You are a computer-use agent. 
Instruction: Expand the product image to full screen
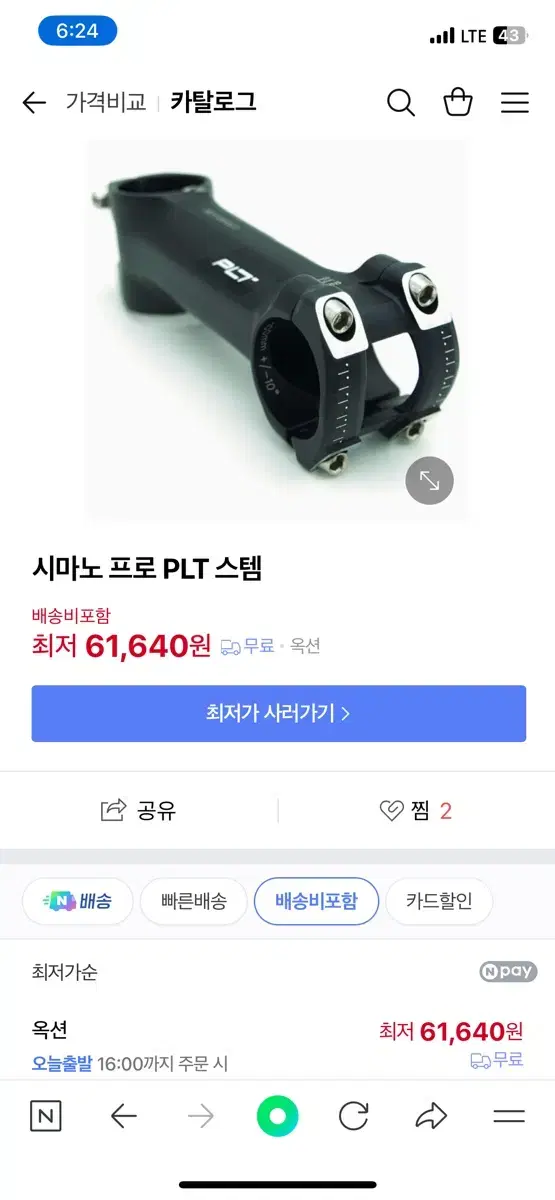pos(429,481)
